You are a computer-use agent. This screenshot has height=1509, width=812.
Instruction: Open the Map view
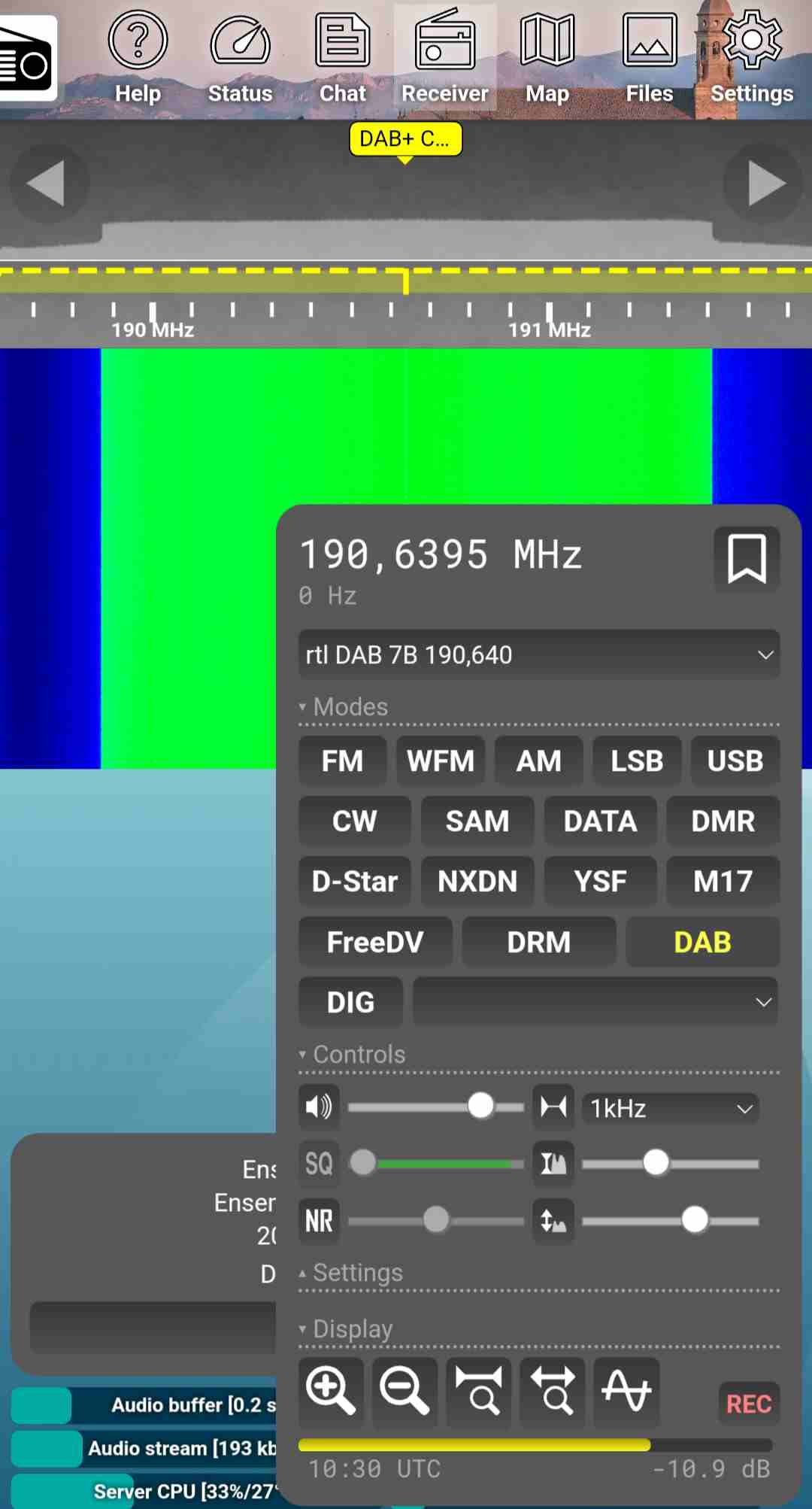point(547,58)
